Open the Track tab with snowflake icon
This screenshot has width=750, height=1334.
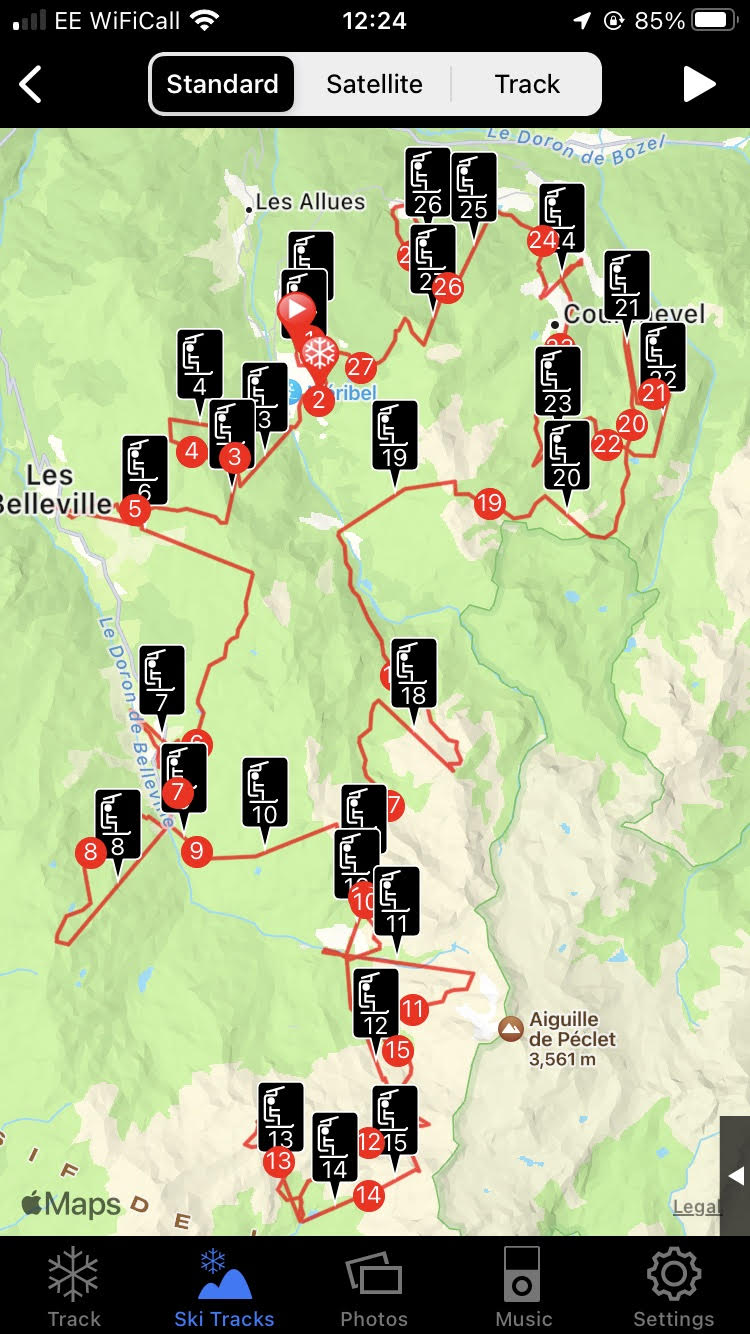[74, 1287]
